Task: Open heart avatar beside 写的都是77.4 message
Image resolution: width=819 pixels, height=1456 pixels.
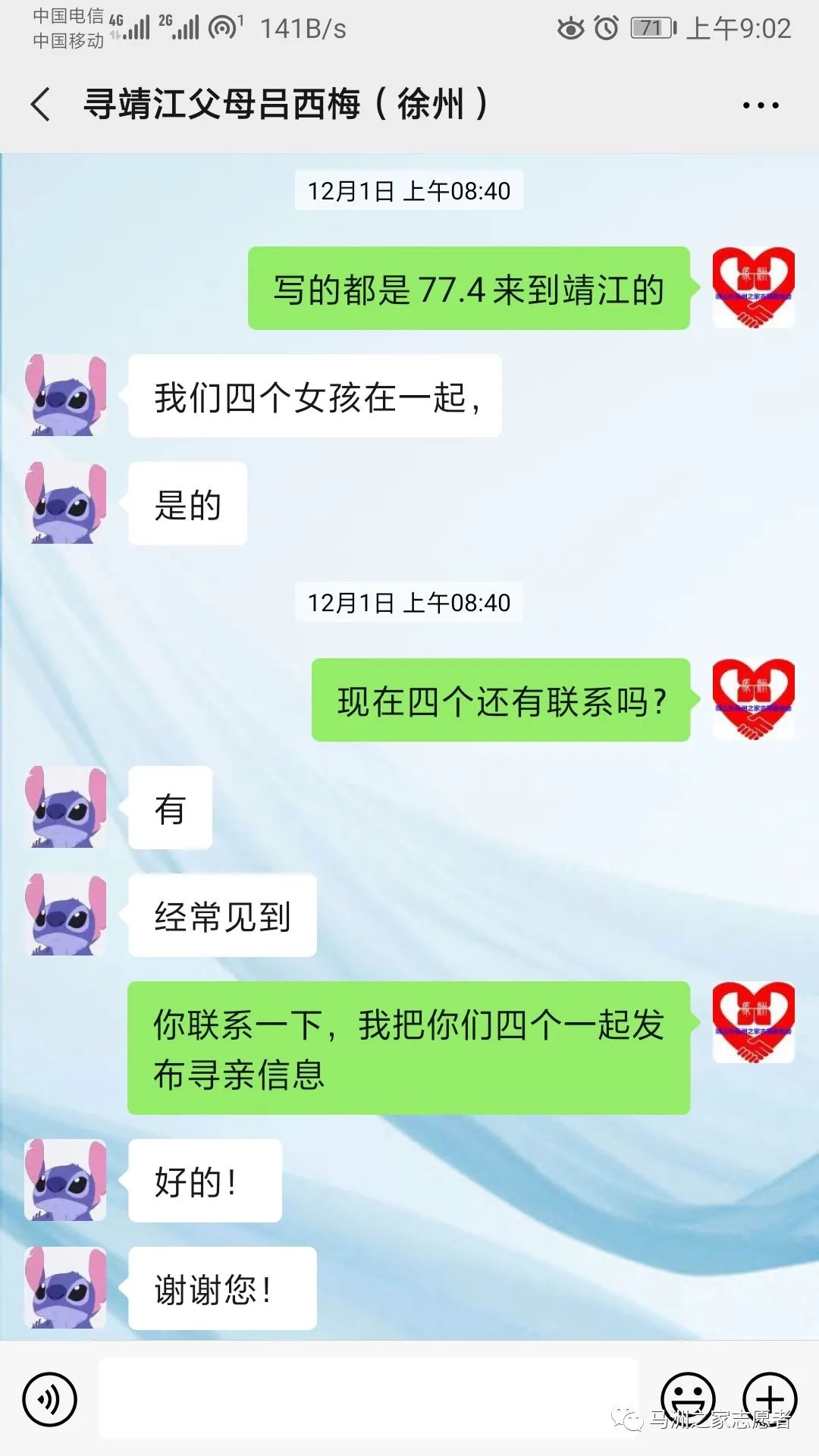Action: coord(753,288)
